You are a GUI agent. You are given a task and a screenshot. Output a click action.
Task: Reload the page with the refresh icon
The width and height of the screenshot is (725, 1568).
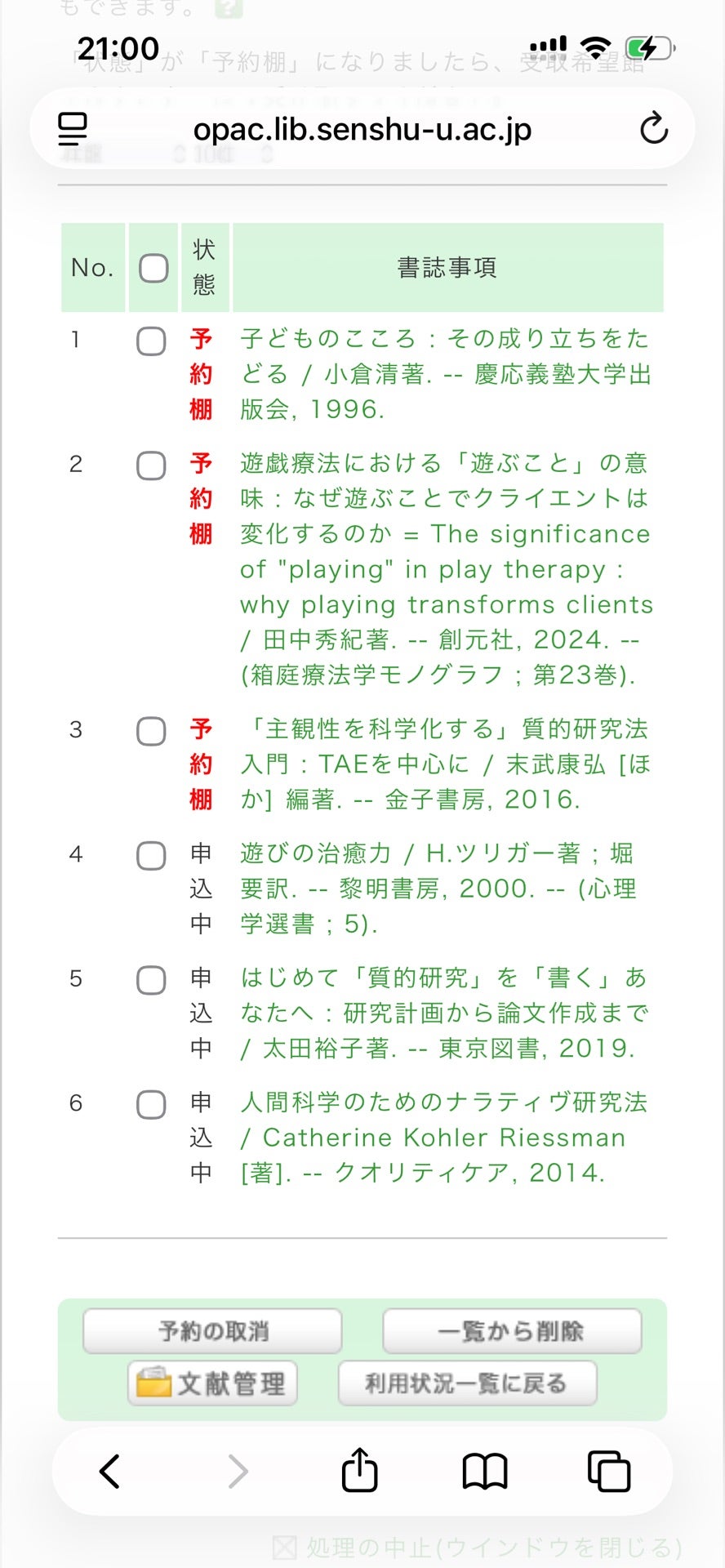653,129
